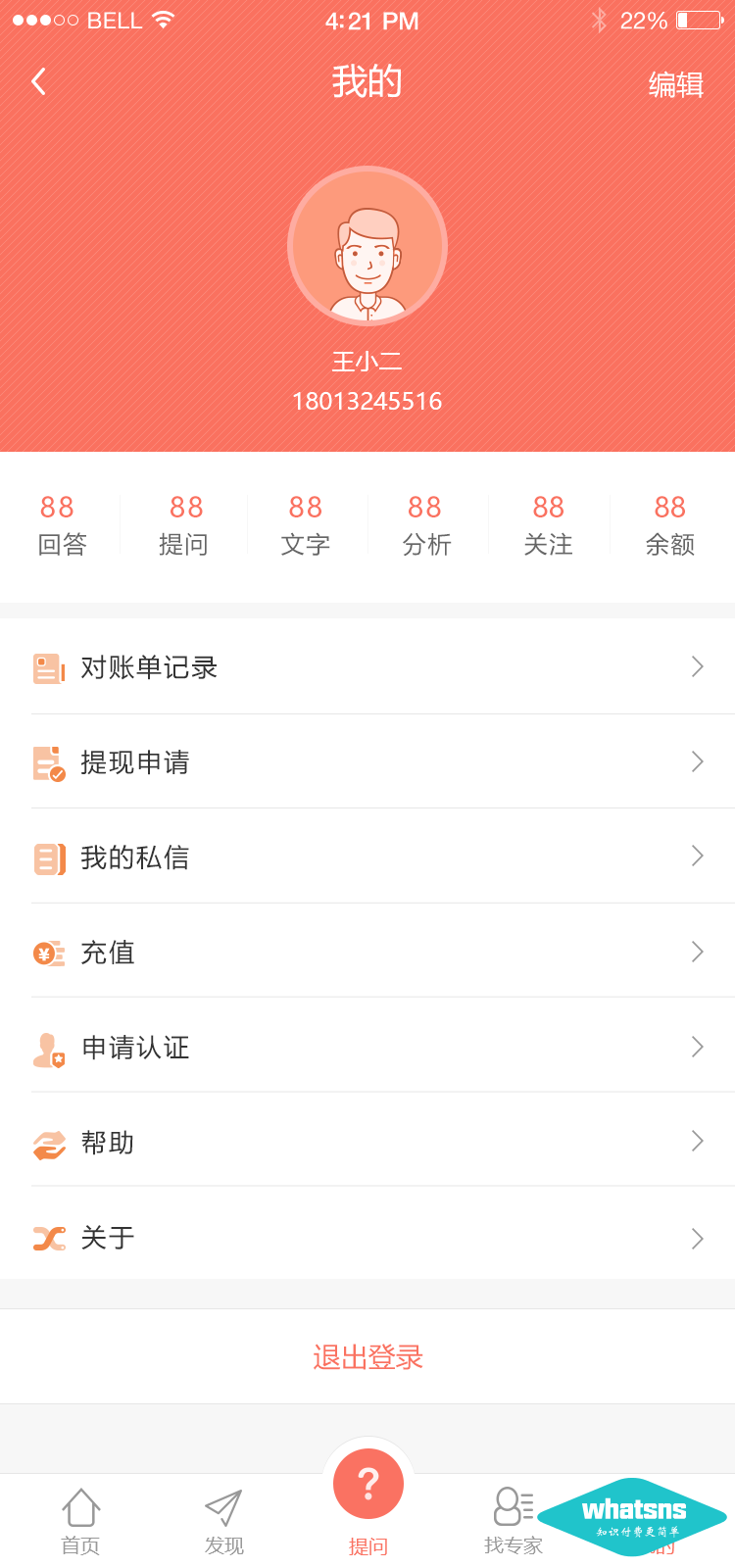Screen dimensions: 735x1568
Task: View the 提问 questions count
Action: [184, 525]
